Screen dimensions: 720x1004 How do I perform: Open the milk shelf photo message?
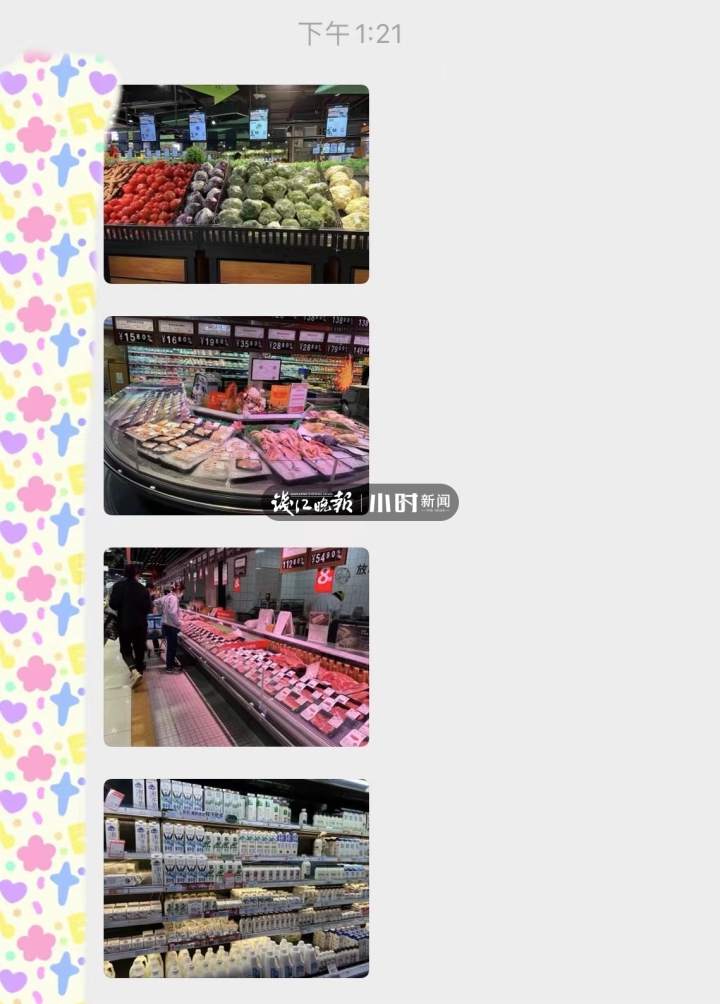coord(236,878)
